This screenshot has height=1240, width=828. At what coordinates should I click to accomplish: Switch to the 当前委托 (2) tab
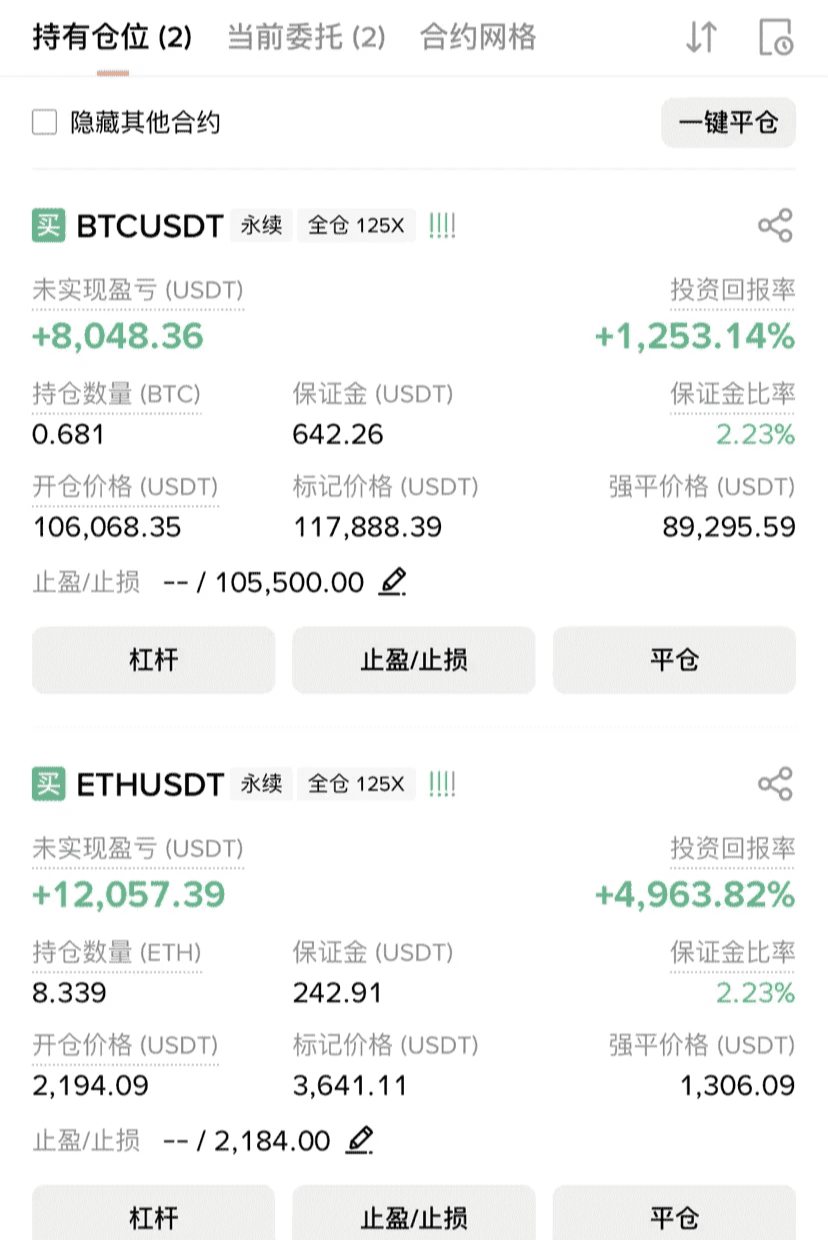(x=305, y=38)
